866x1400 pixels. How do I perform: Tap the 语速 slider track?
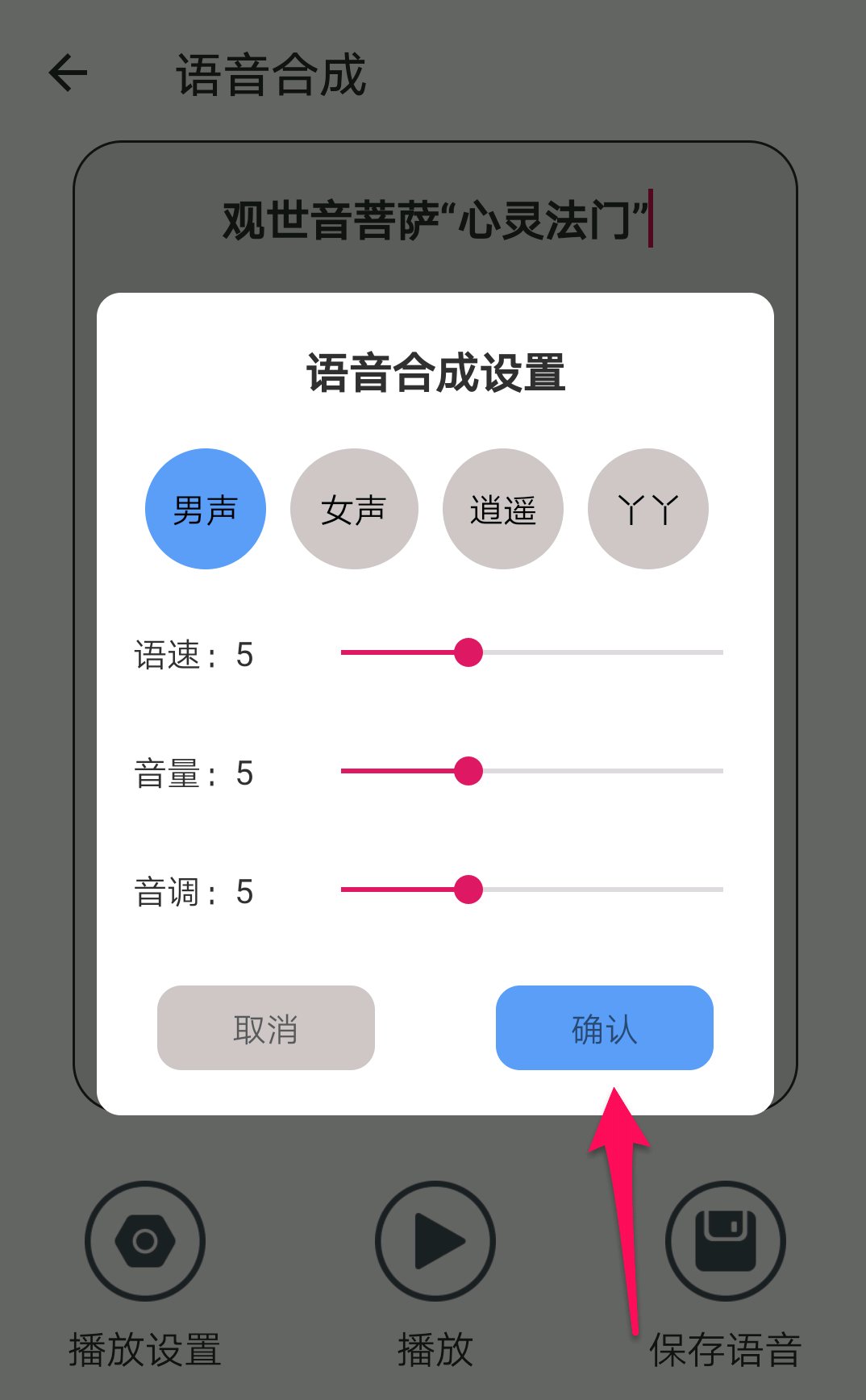532,652
